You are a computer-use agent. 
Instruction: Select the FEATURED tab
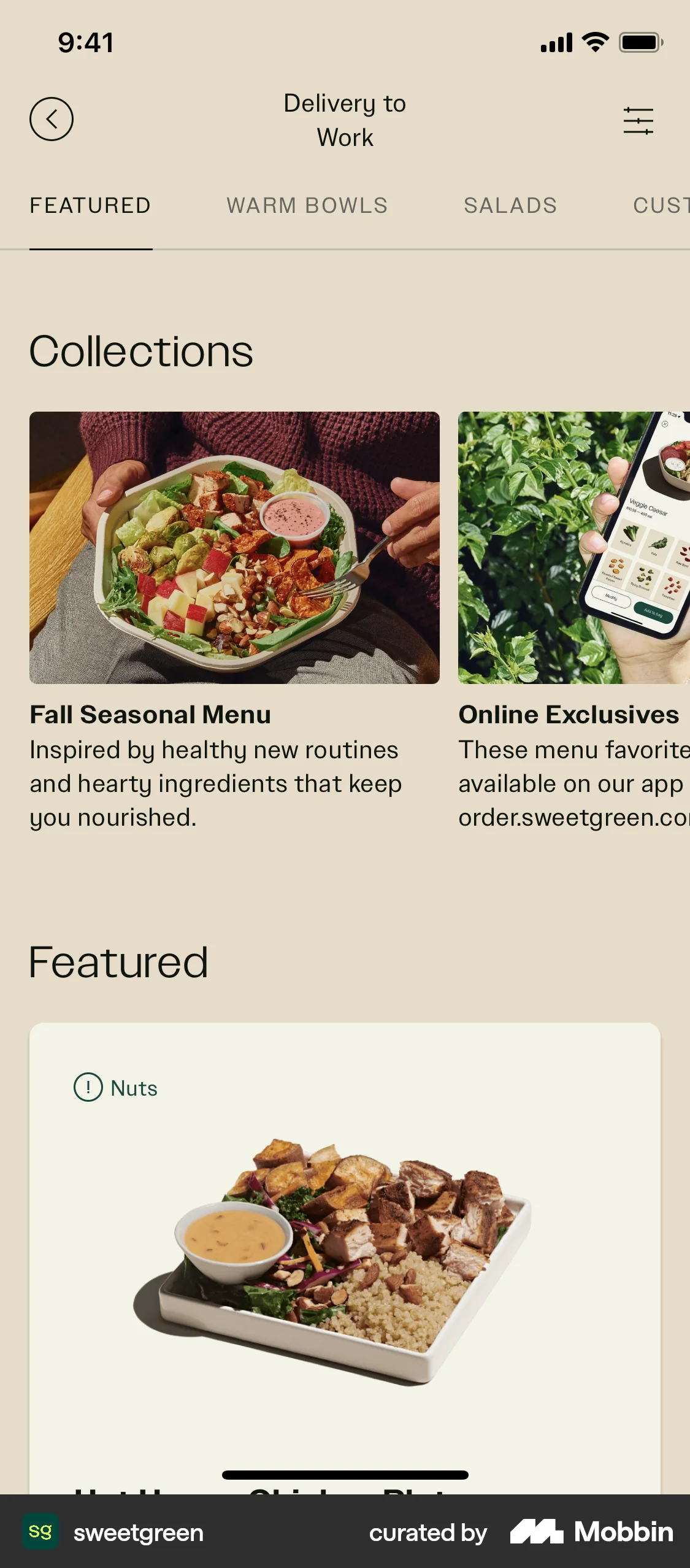pyautogui.click(x=91, y=206)
